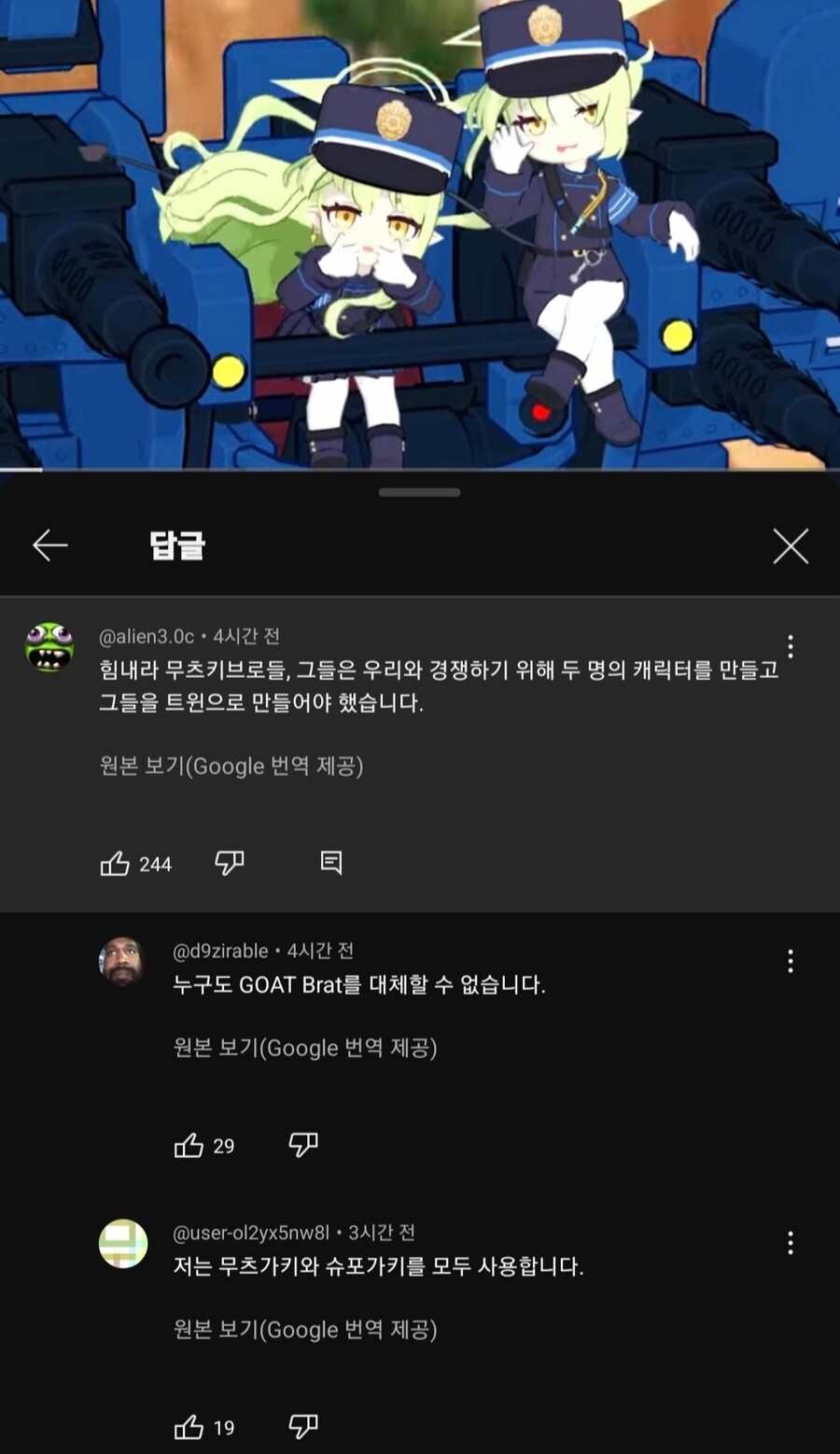This screenshot has width=840, height=1454.
Task: Go back from the 답글 replies panel
Action: click(x=50, y=545)
